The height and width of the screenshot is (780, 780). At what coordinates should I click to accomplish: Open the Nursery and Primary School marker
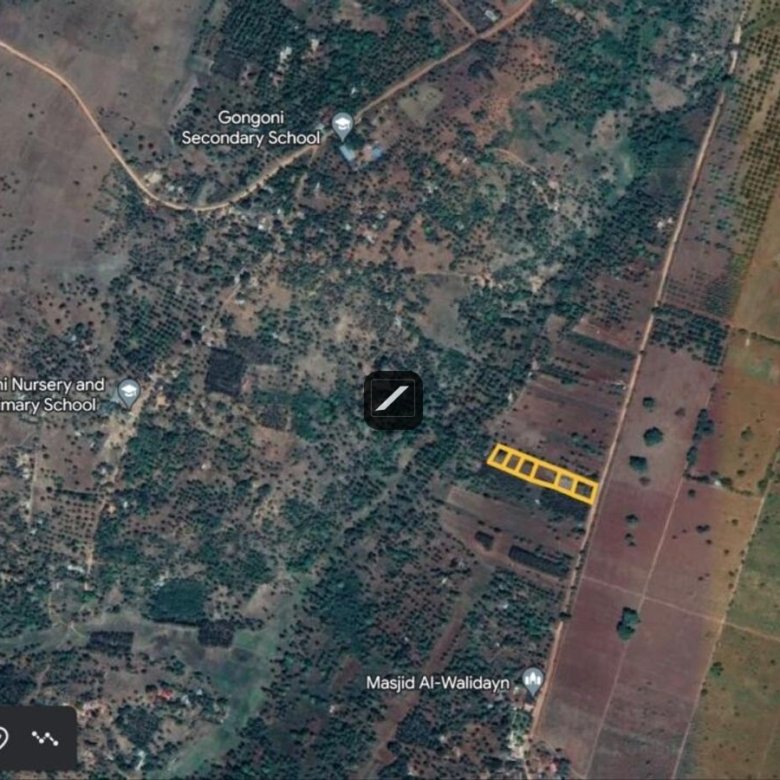(128, 391)
